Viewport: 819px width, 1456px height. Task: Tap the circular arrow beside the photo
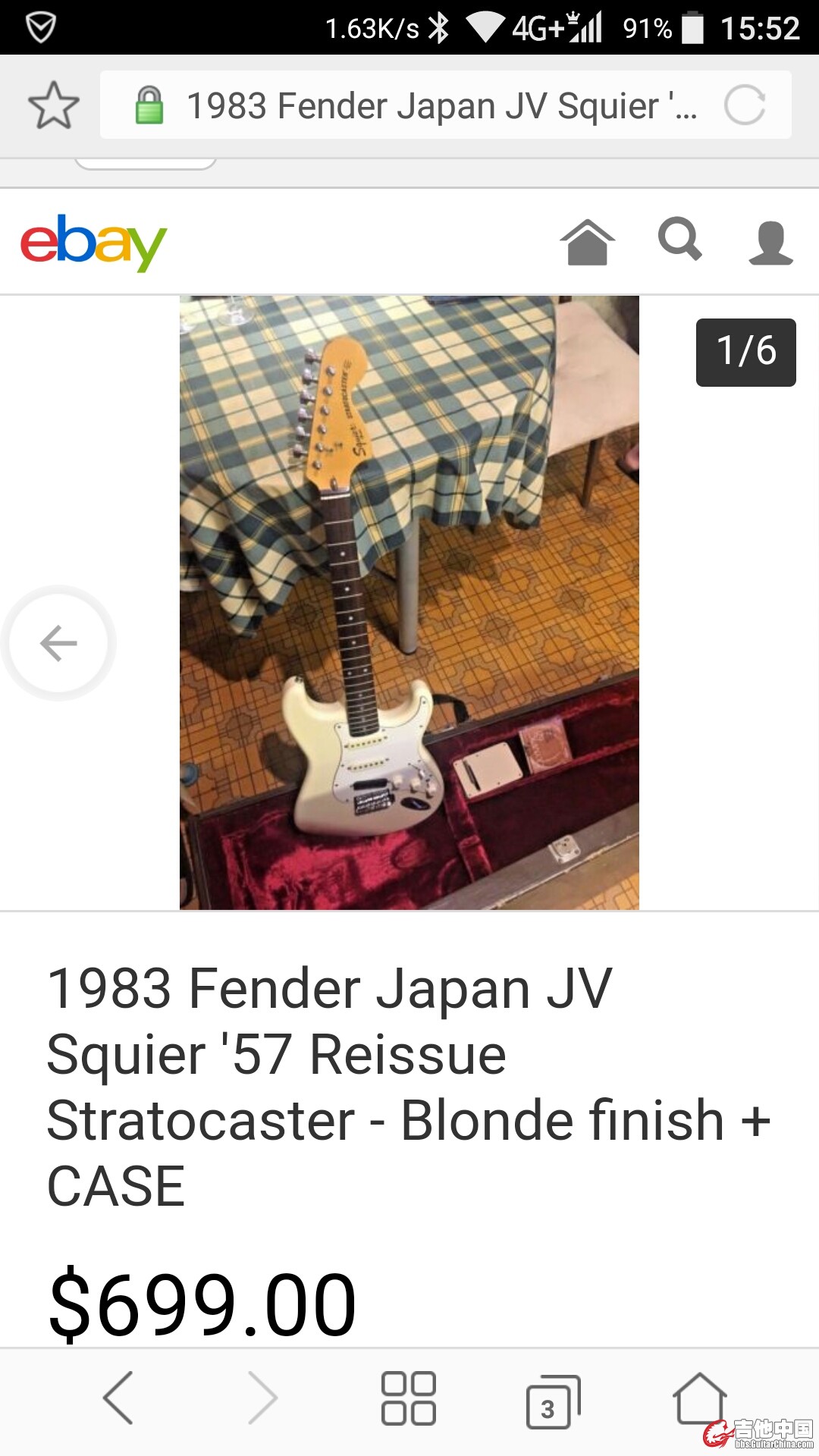58,643
